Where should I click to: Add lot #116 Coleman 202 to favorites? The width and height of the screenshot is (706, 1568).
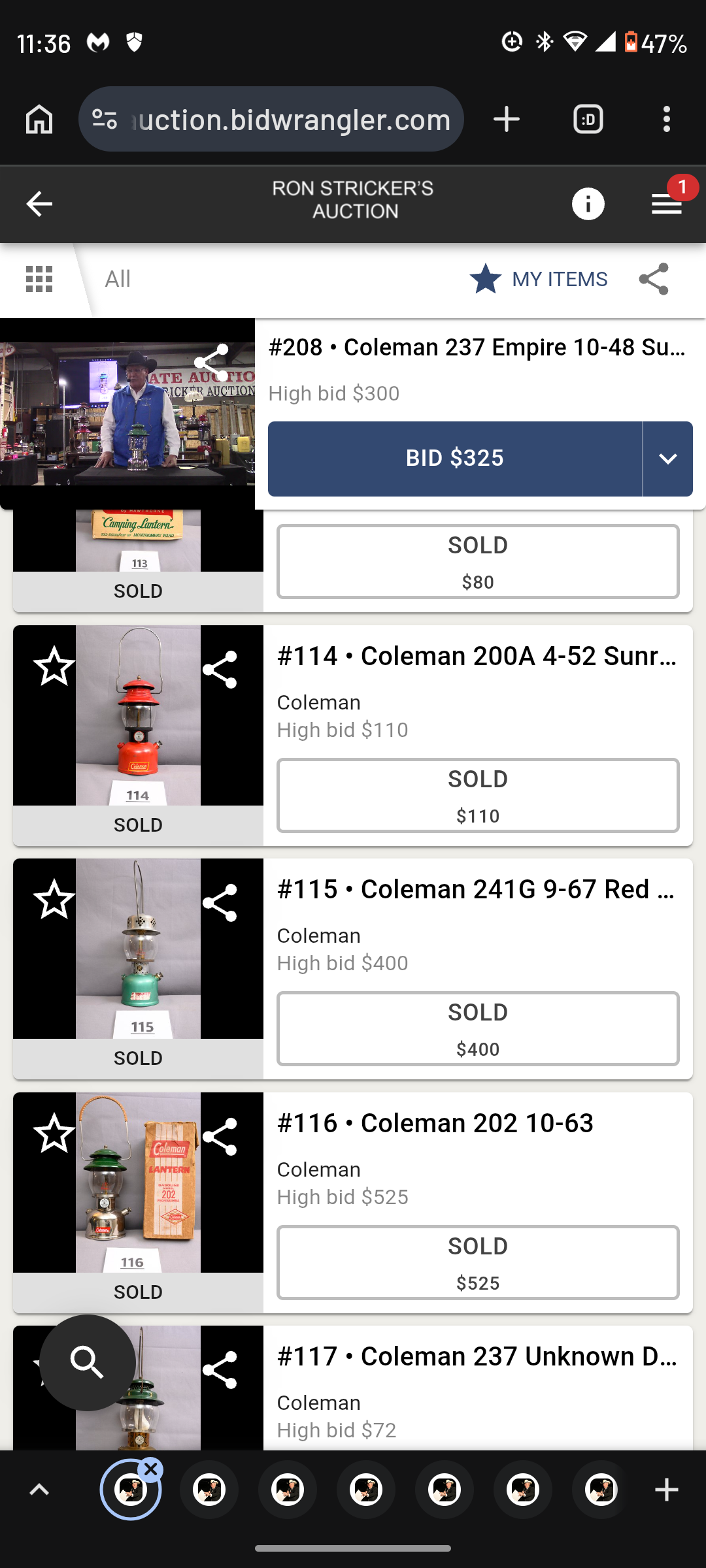pyautogui.click(x=54, y=1133)
